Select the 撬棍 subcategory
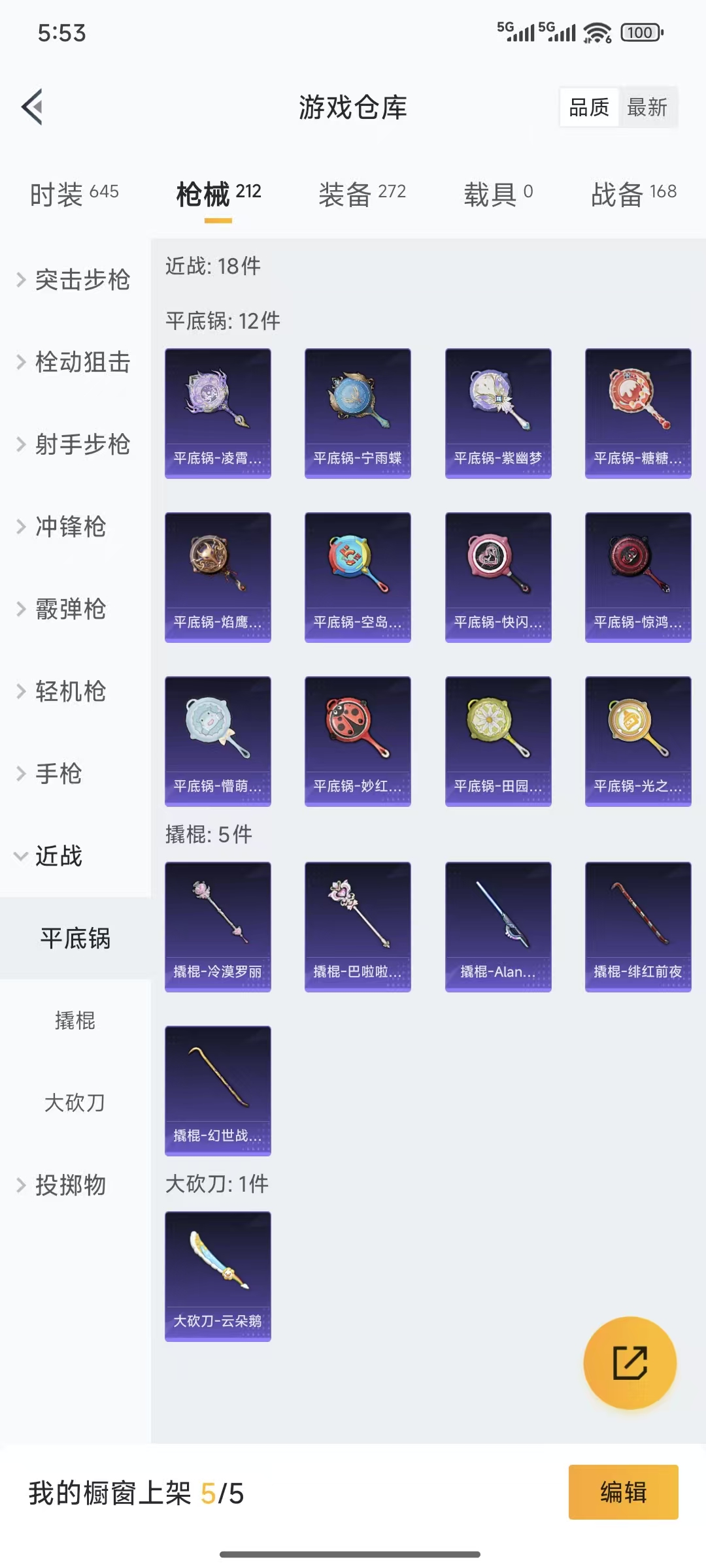 (x=75, y=1021)
